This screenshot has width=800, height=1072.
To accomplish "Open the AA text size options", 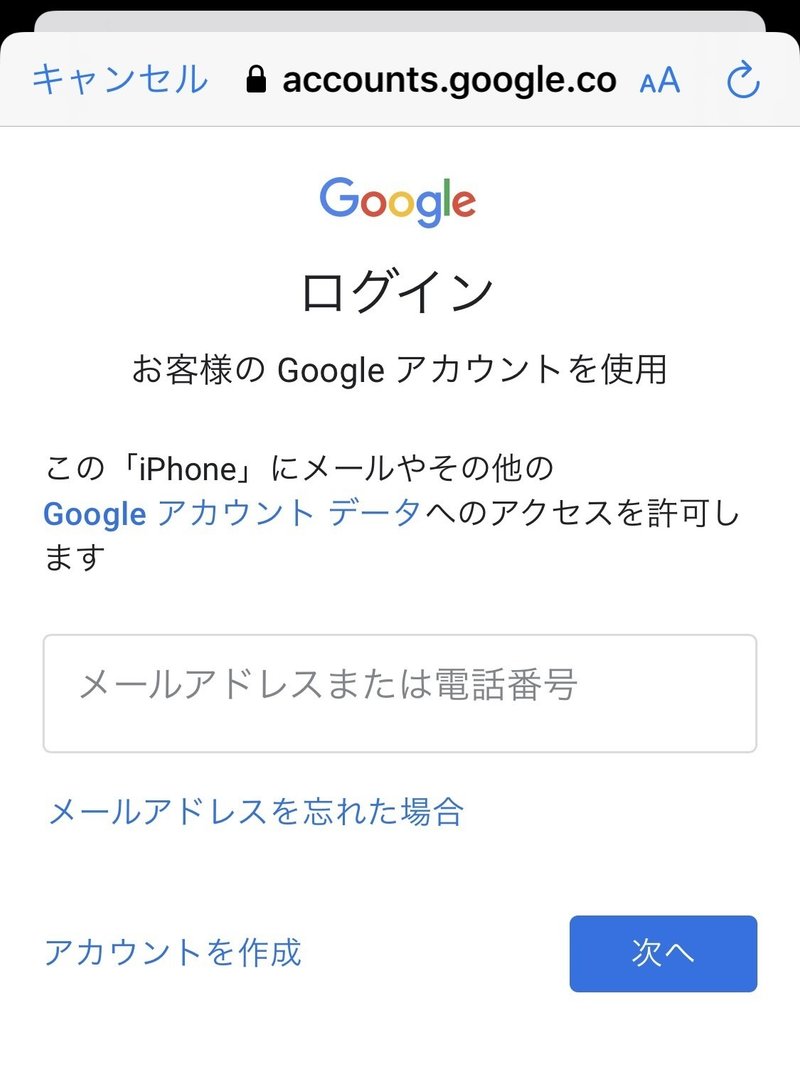I will 659,81.
